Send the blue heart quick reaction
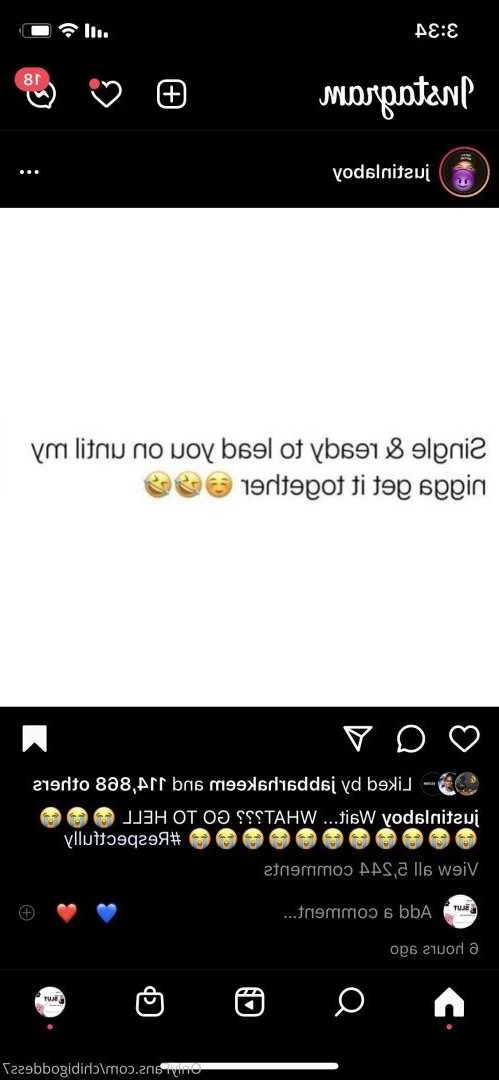499x1080 pixels. click(107, 913)
